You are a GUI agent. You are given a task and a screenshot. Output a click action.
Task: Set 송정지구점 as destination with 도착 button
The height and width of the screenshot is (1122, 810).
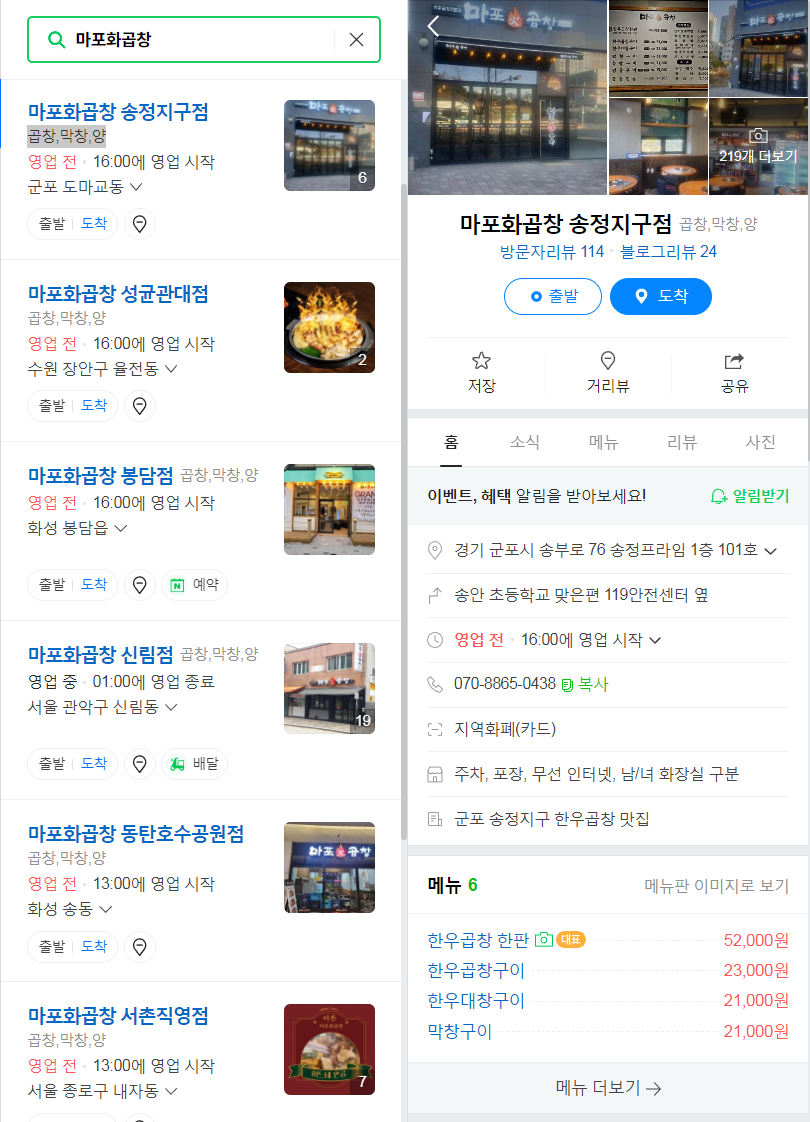660,296
